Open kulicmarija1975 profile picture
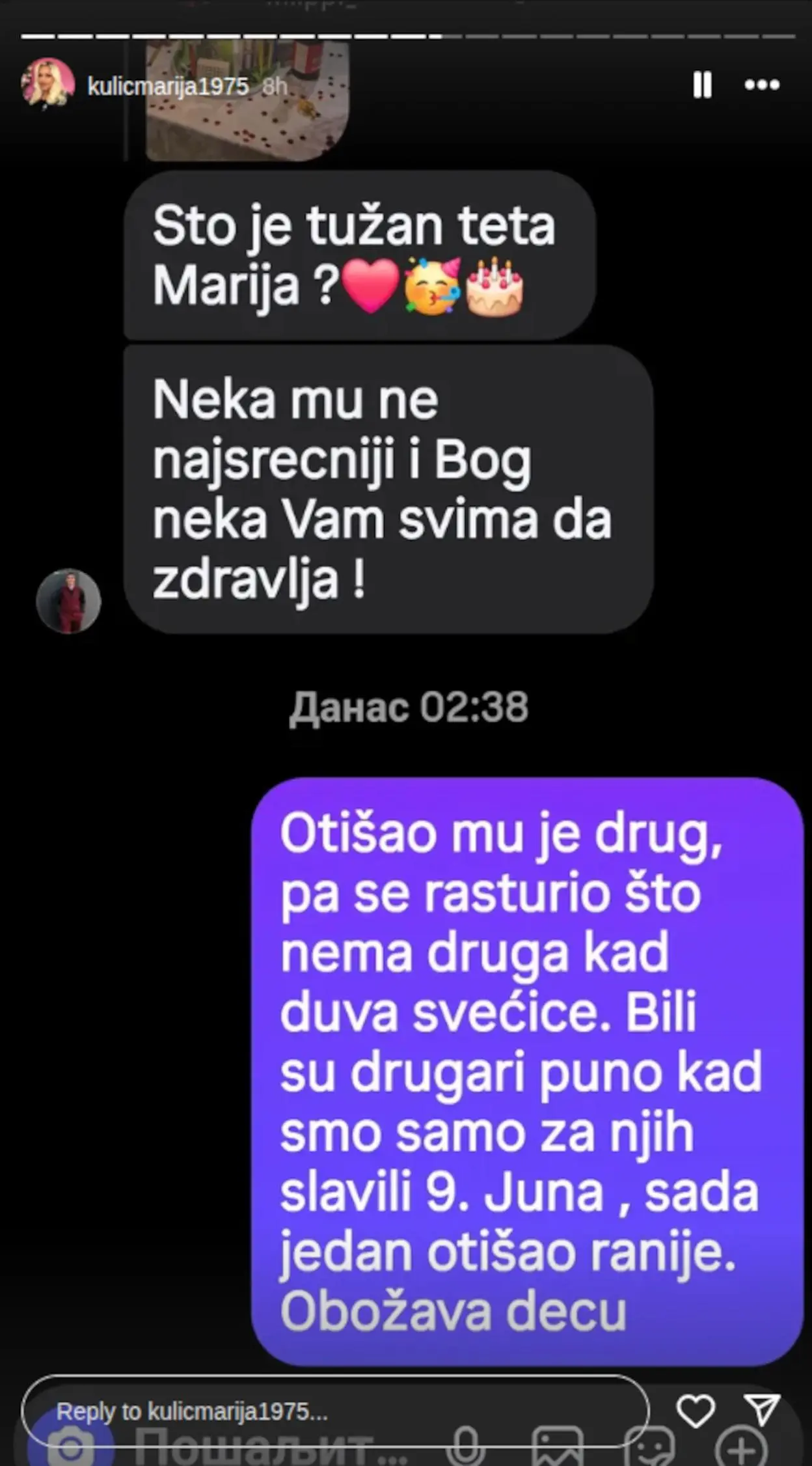The image size is (812, 1466). click(x=47, y=83)
